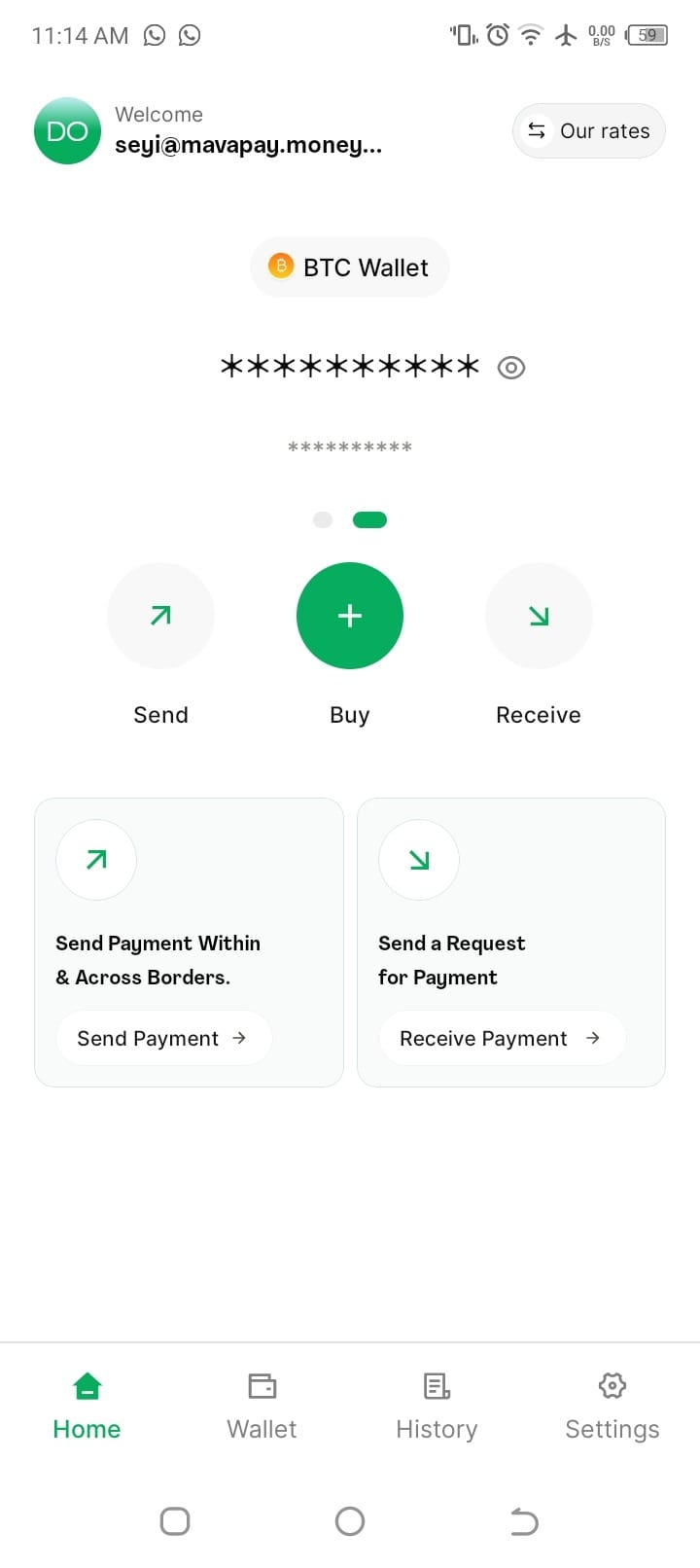Open the BTC Wallet selector
Screen dimensions: 700x1568
349,267
